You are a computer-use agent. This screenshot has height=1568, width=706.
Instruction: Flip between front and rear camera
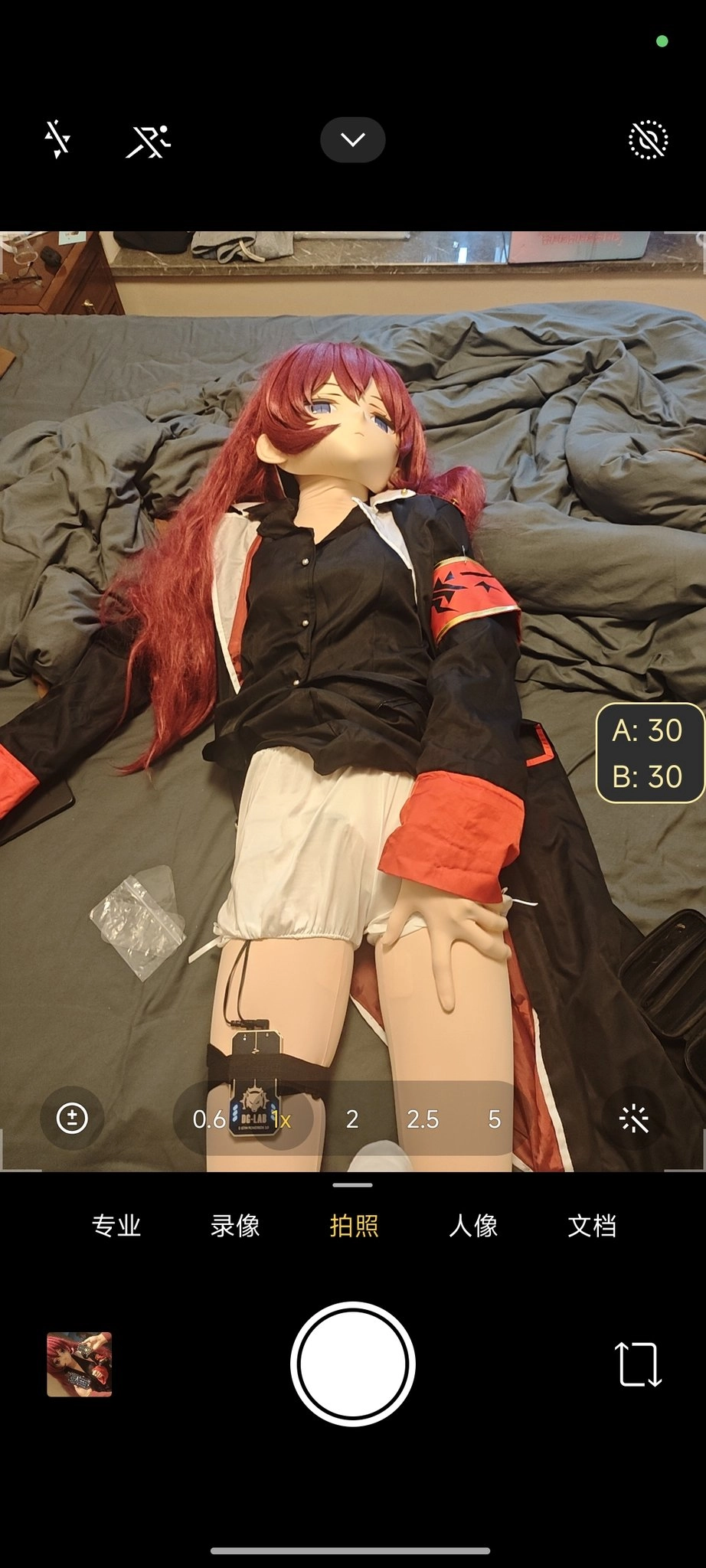(639, 1364)
